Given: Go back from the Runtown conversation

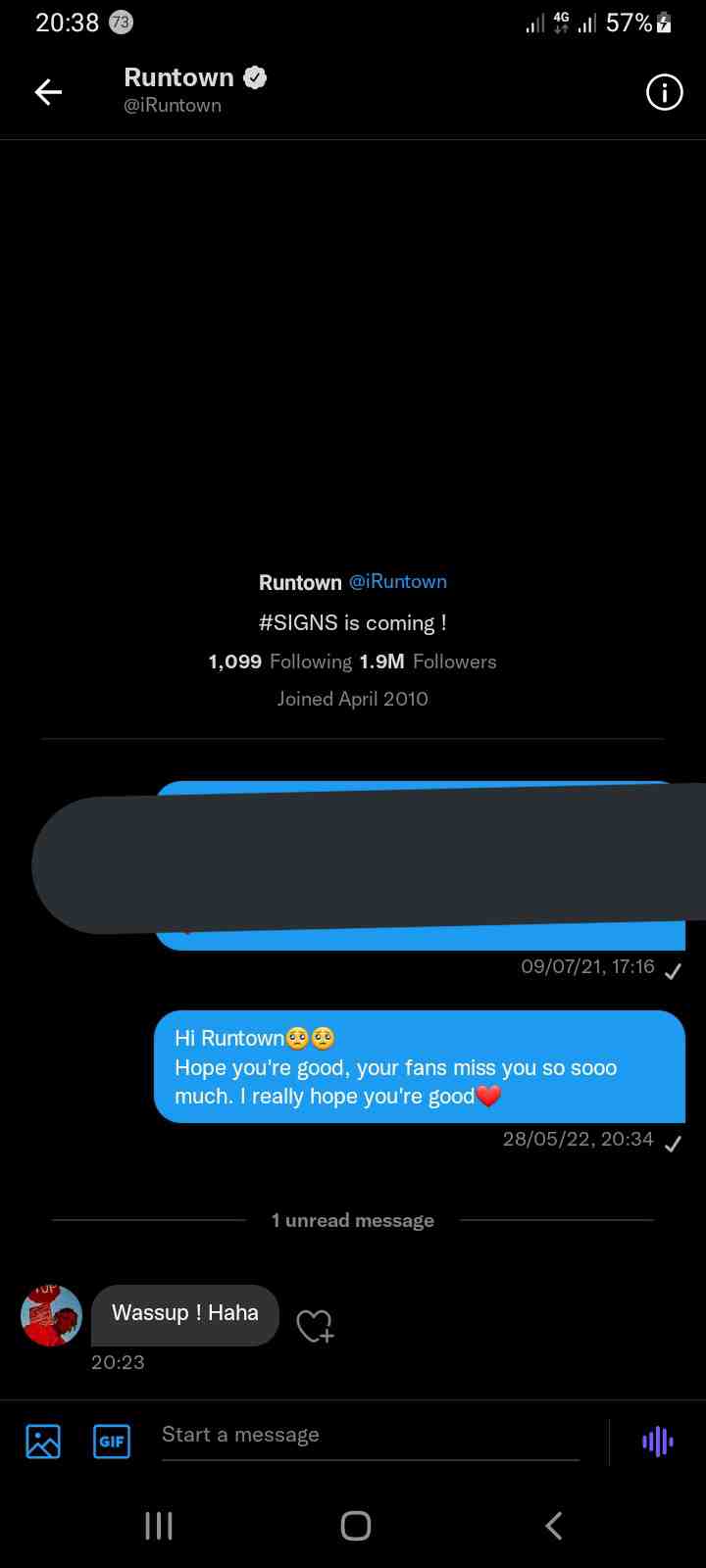Looking at the screenshot, I should pos(48,92).
